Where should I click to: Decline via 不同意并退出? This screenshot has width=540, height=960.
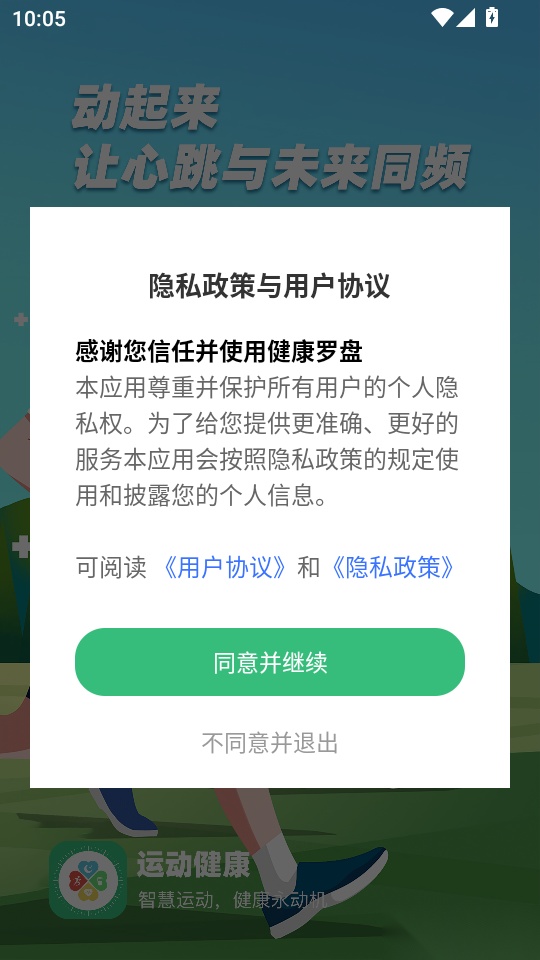point(269,743)
